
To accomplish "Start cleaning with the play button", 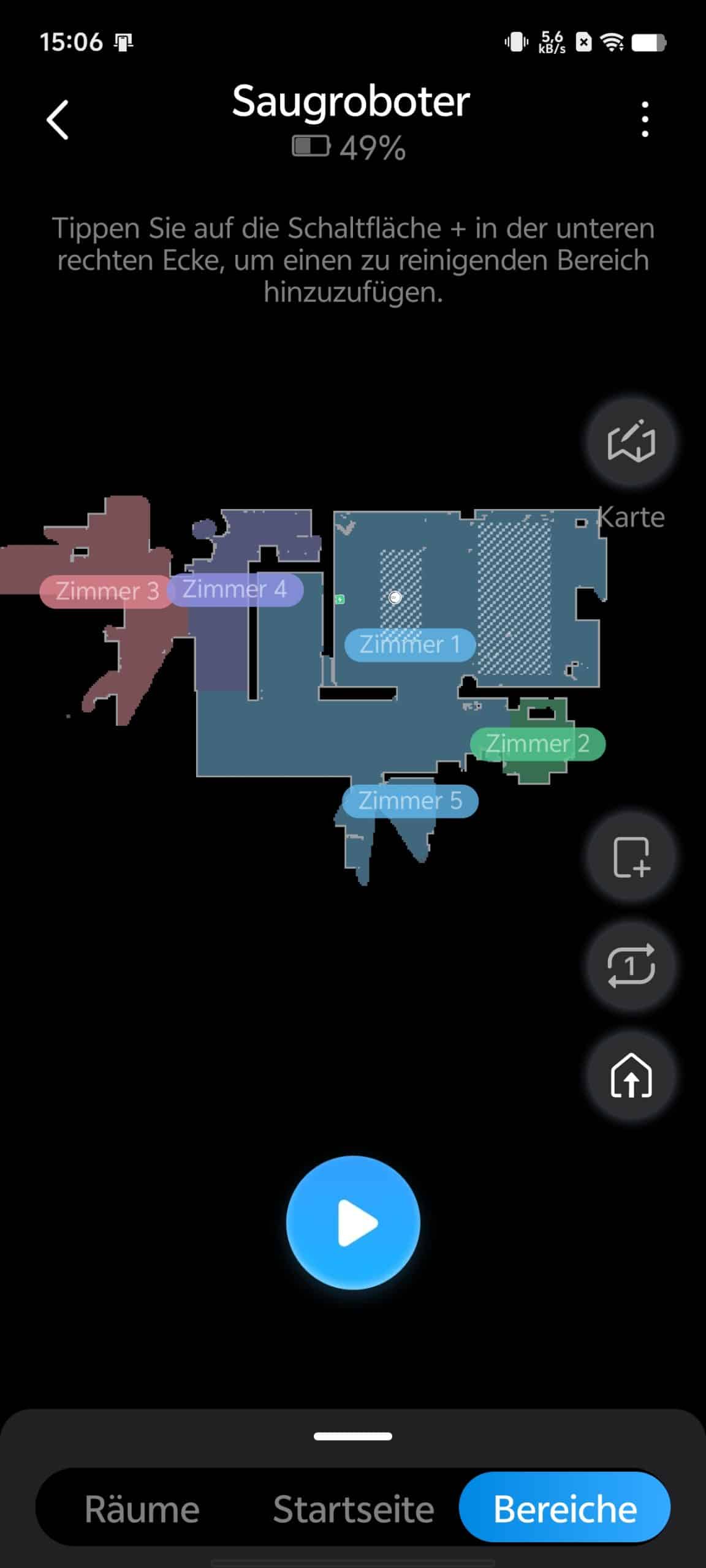I will pos(353,1223).
